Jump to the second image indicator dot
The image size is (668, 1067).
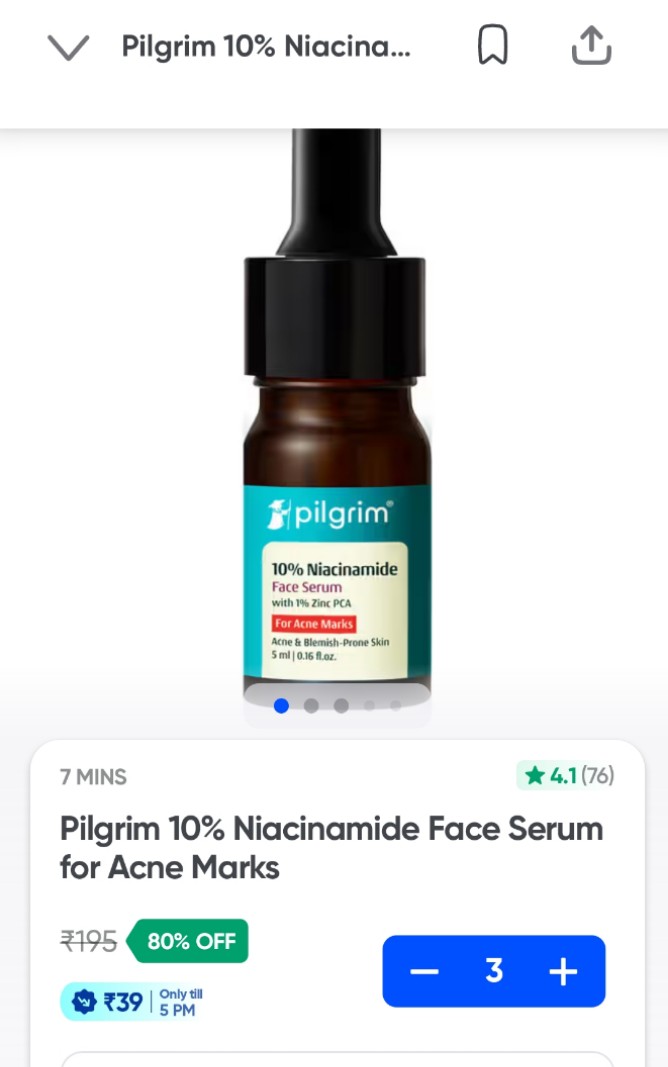point(311,706)
